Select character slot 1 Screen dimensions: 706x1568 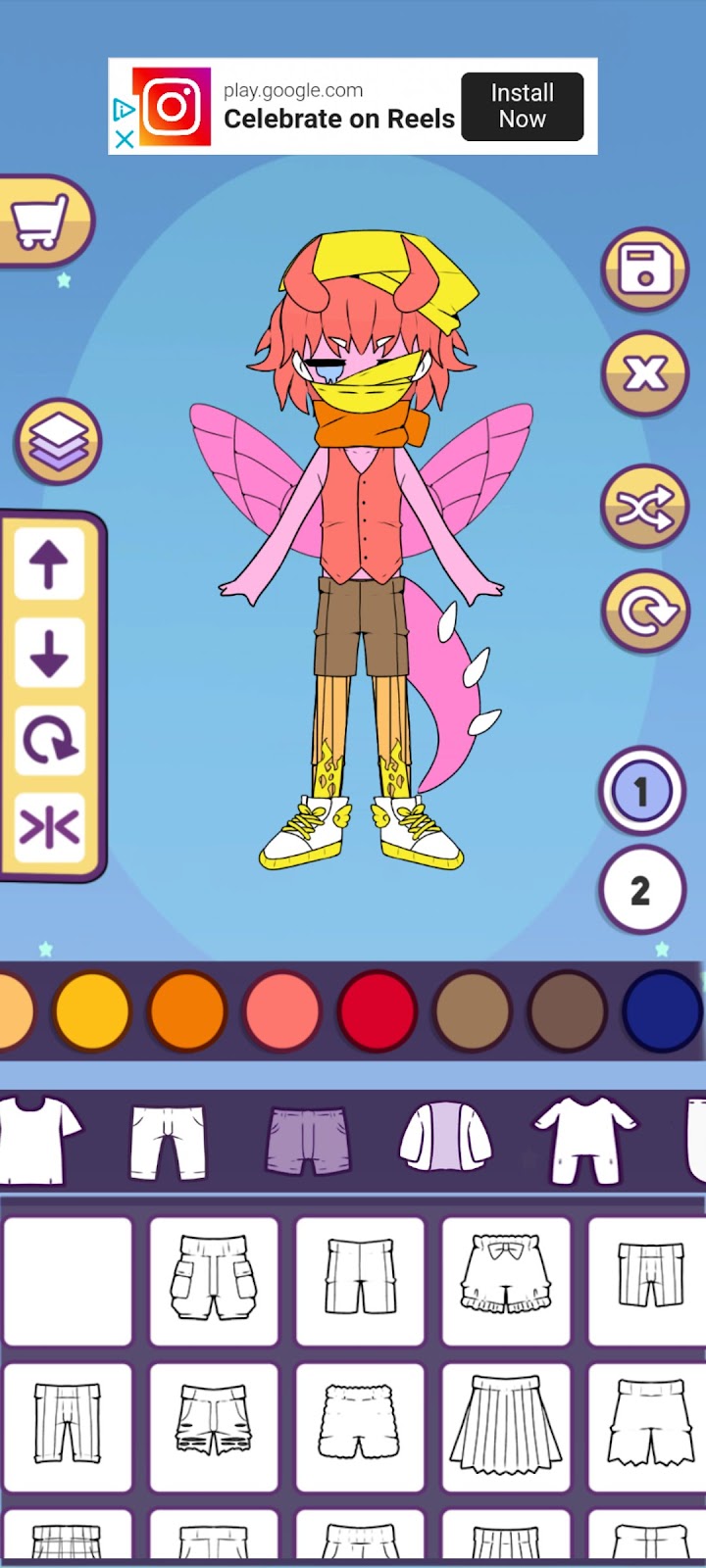pyautogui.click(x=641, y=790)
